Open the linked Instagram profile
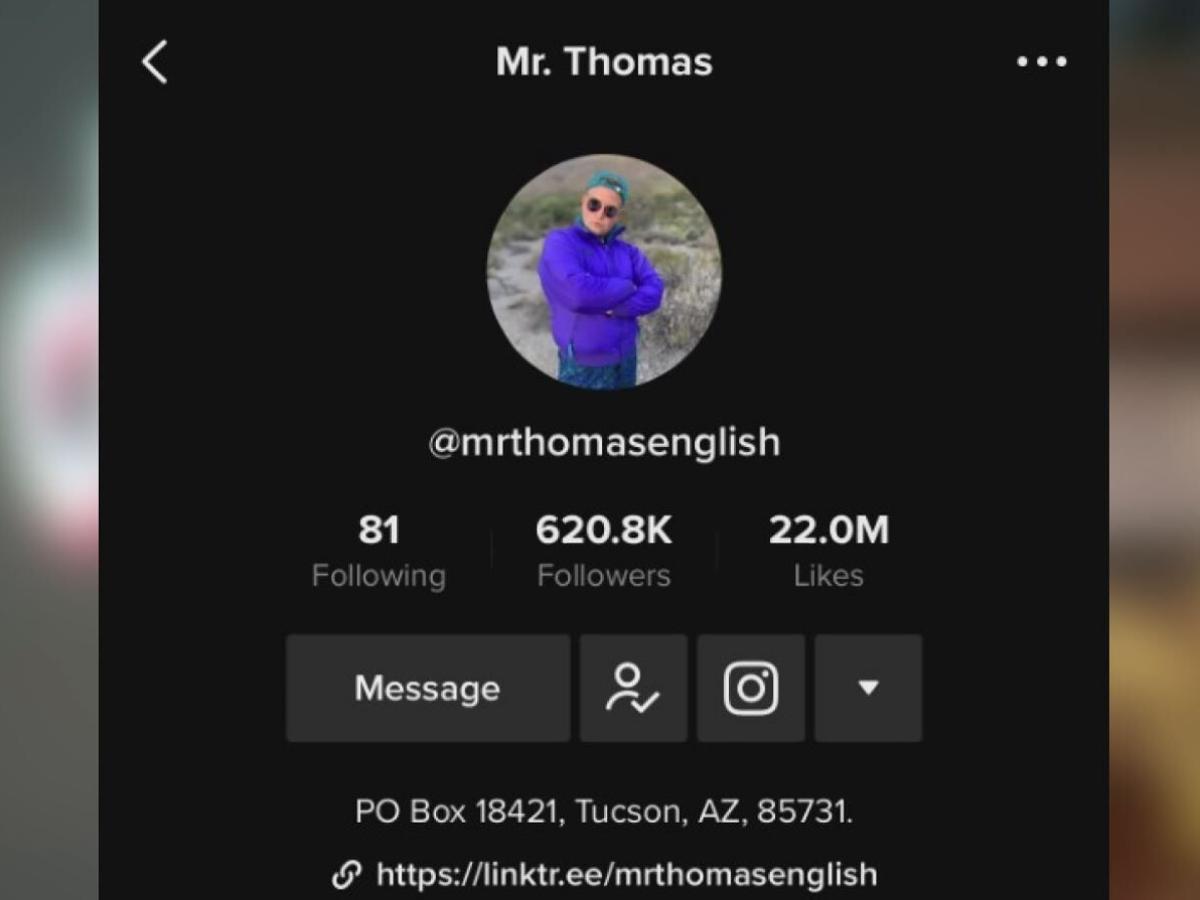The height and width of the screenshot is (900, 1200). [750, 688]
